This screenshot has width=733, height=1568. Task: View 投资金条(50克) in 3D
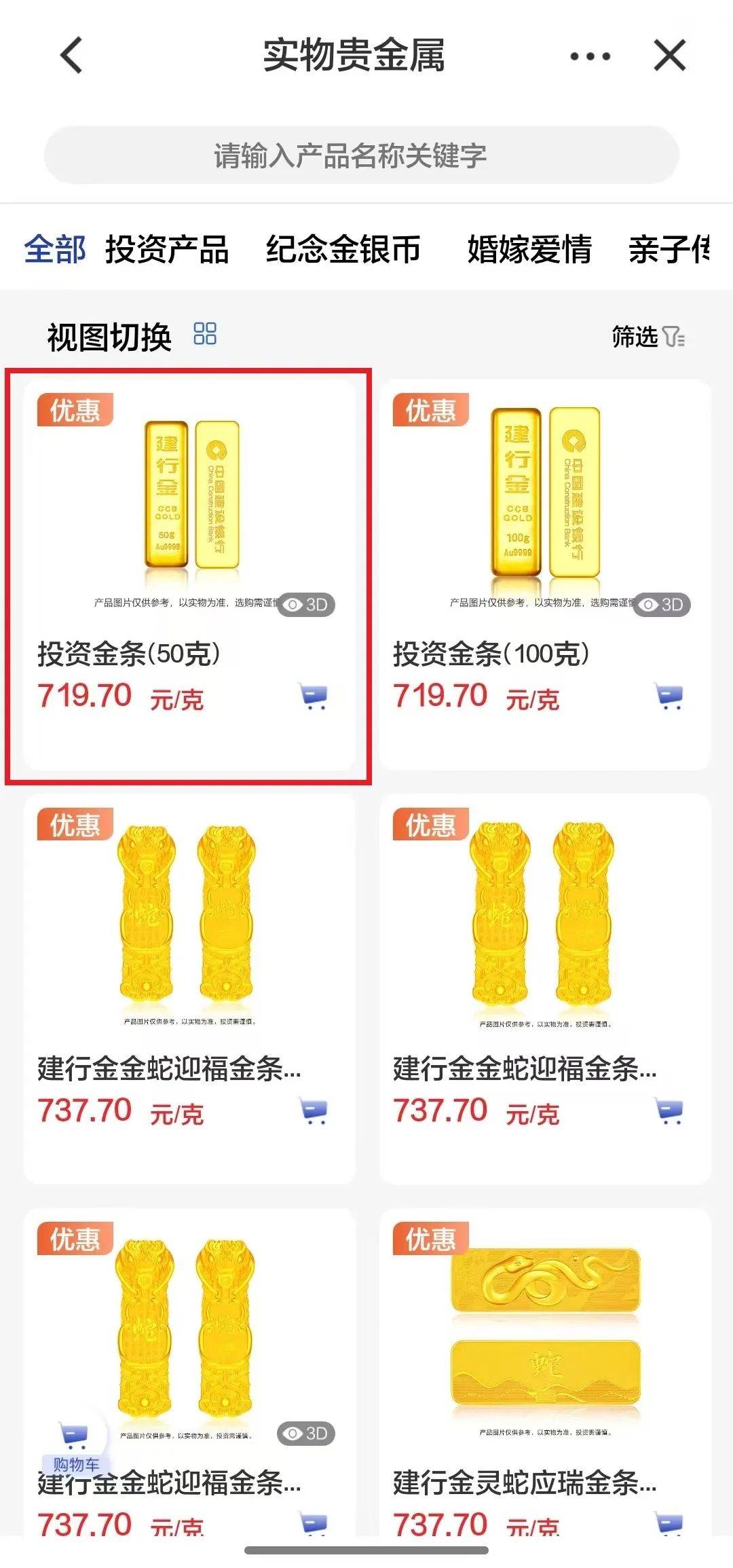point(307,604)
